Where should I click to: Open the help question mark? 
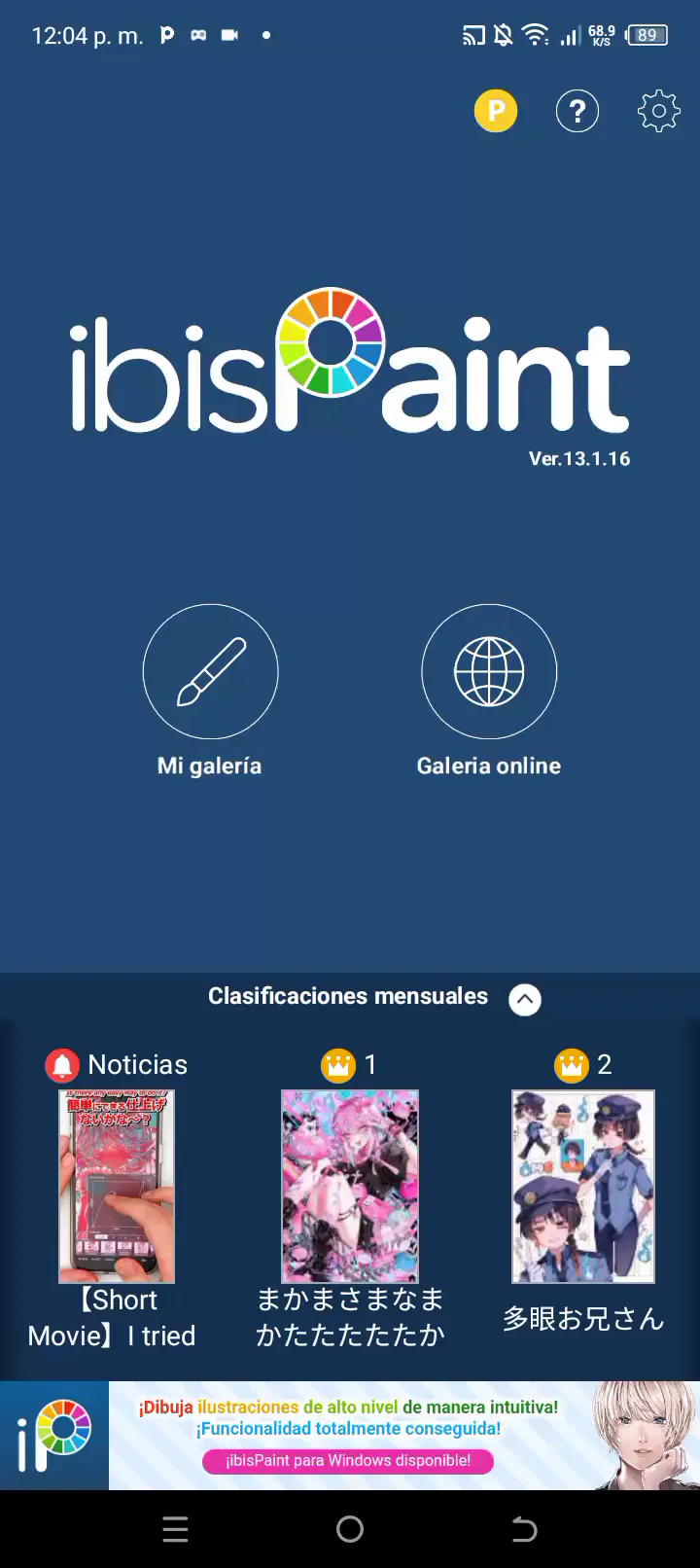(x=577, y=111)
